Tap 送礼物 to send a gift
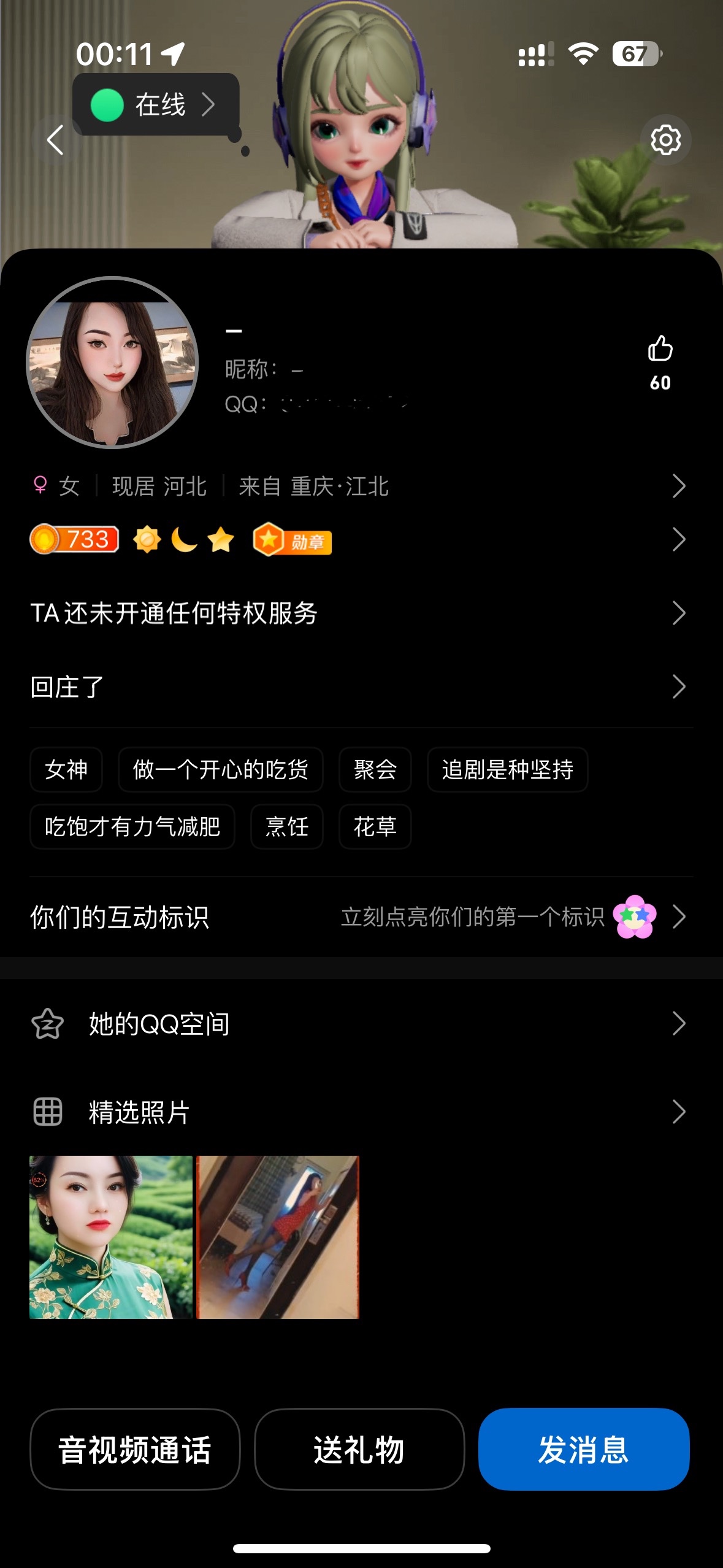This screenshot has height=1568, width=723. (359, 1449)
